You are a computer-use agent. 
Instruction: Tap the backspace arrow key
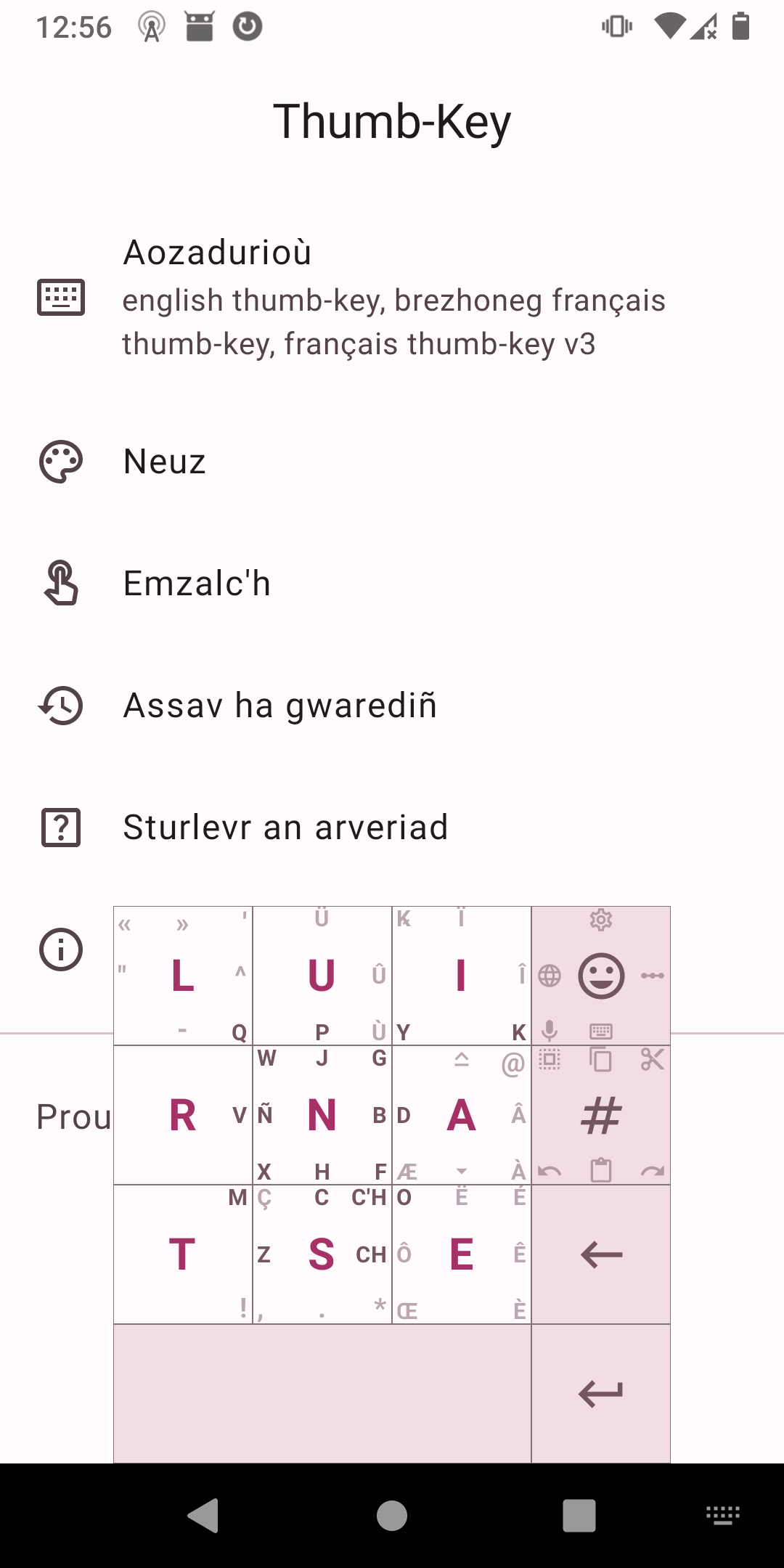[x=601, y=1254]
